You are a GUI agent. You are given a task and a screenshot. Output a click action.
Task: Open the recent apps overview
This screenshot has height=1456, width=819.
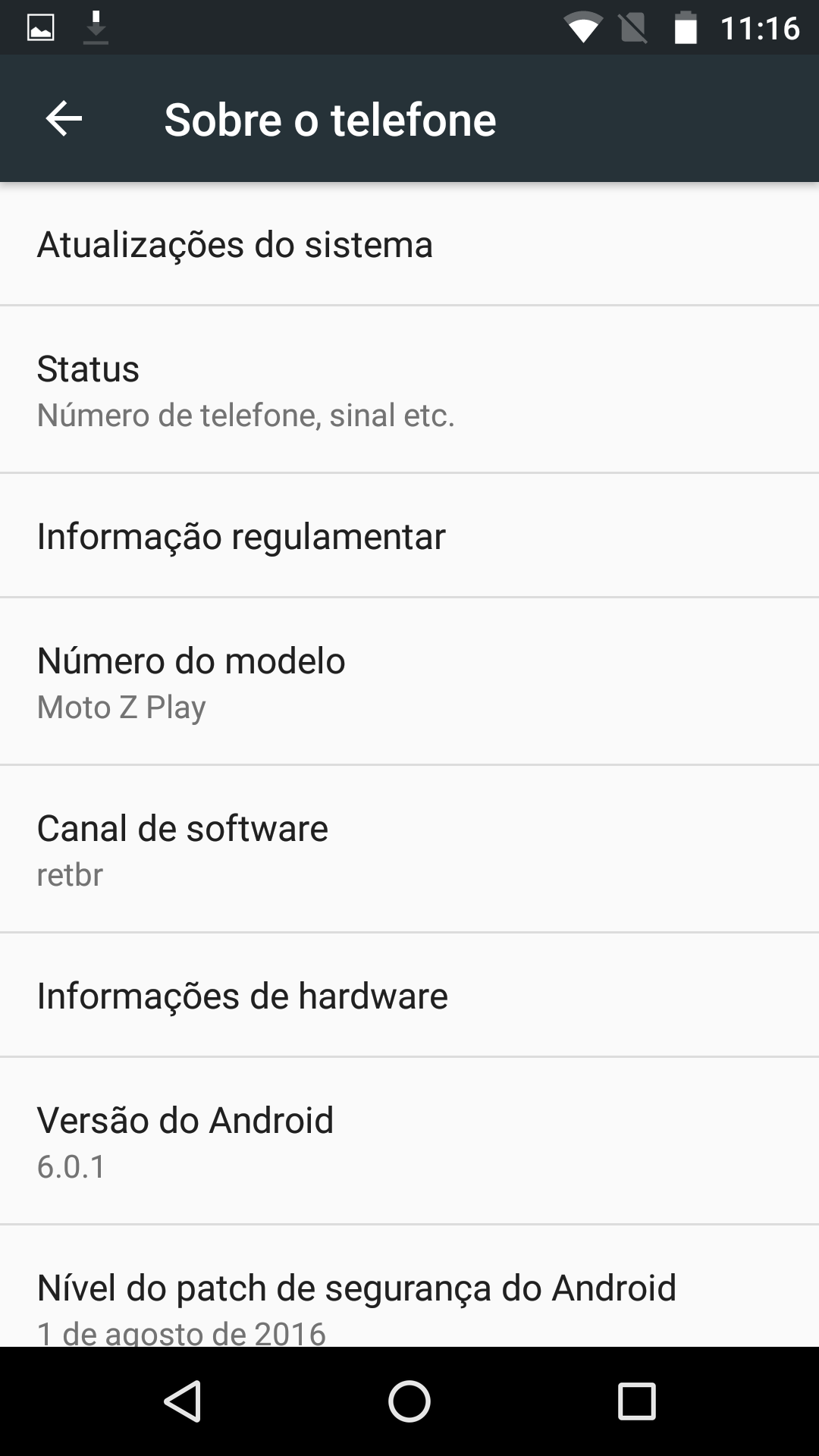(x=636, y=1401)
